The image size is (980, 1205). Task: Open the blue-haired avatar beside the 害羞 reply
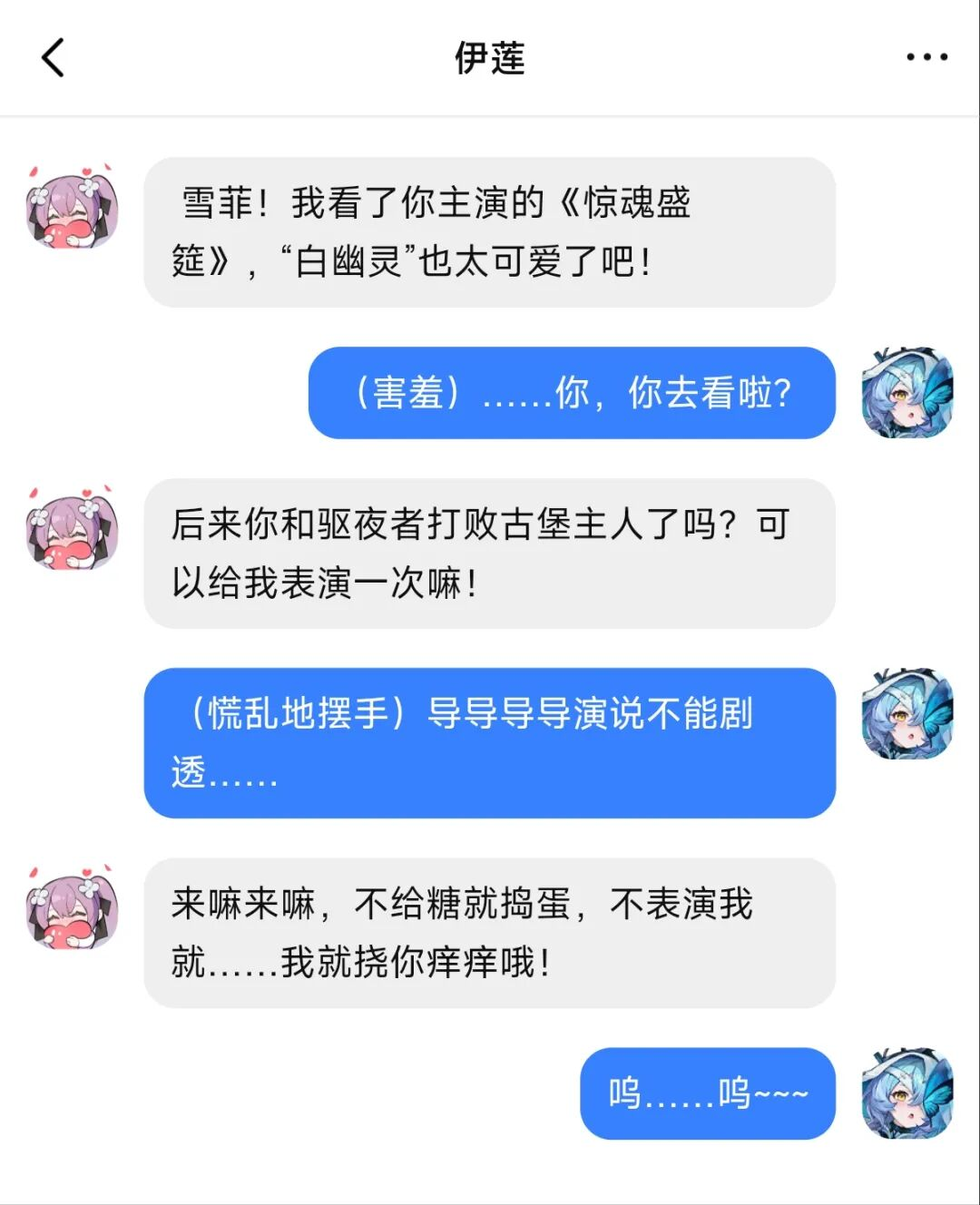point(906,393)
